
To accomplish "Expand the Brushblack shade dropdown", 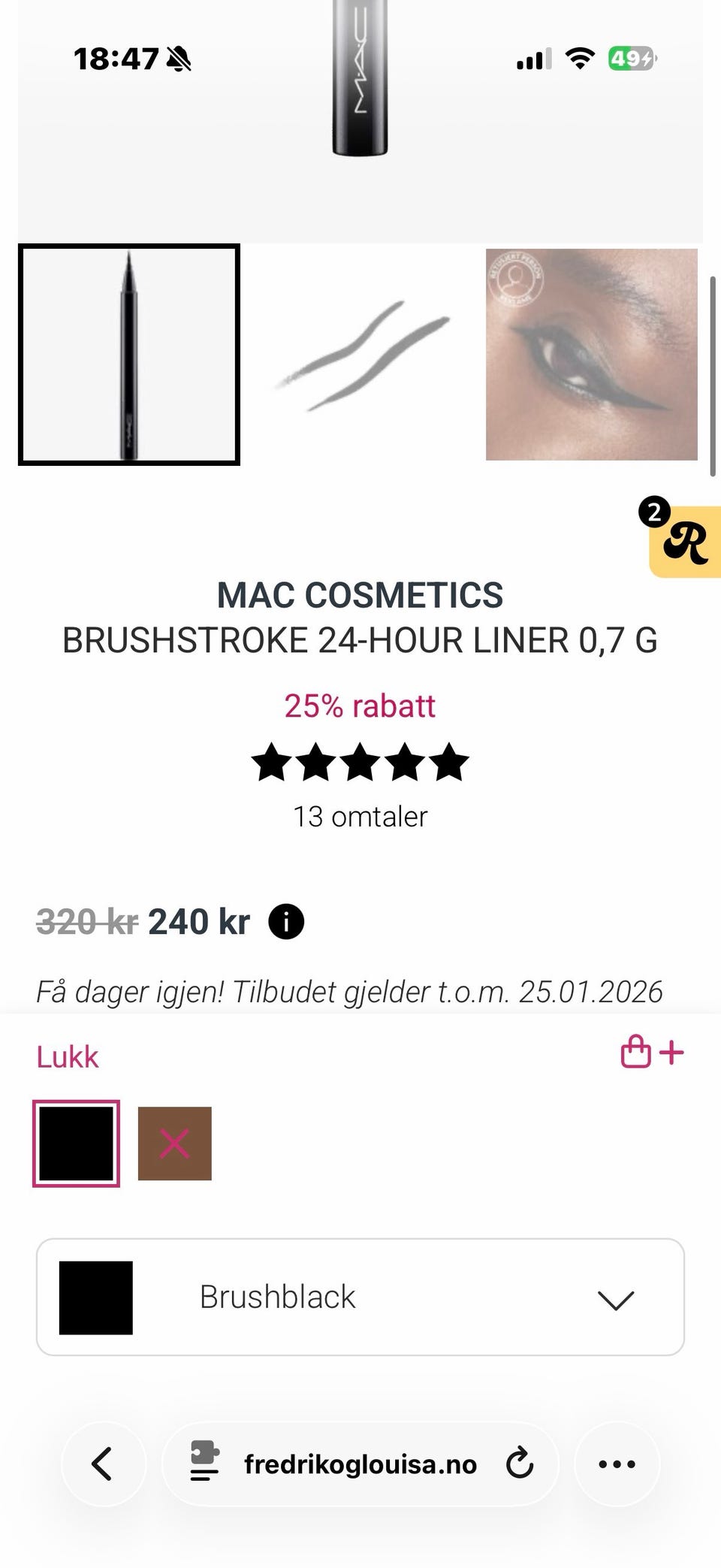I will (360, 1296).
